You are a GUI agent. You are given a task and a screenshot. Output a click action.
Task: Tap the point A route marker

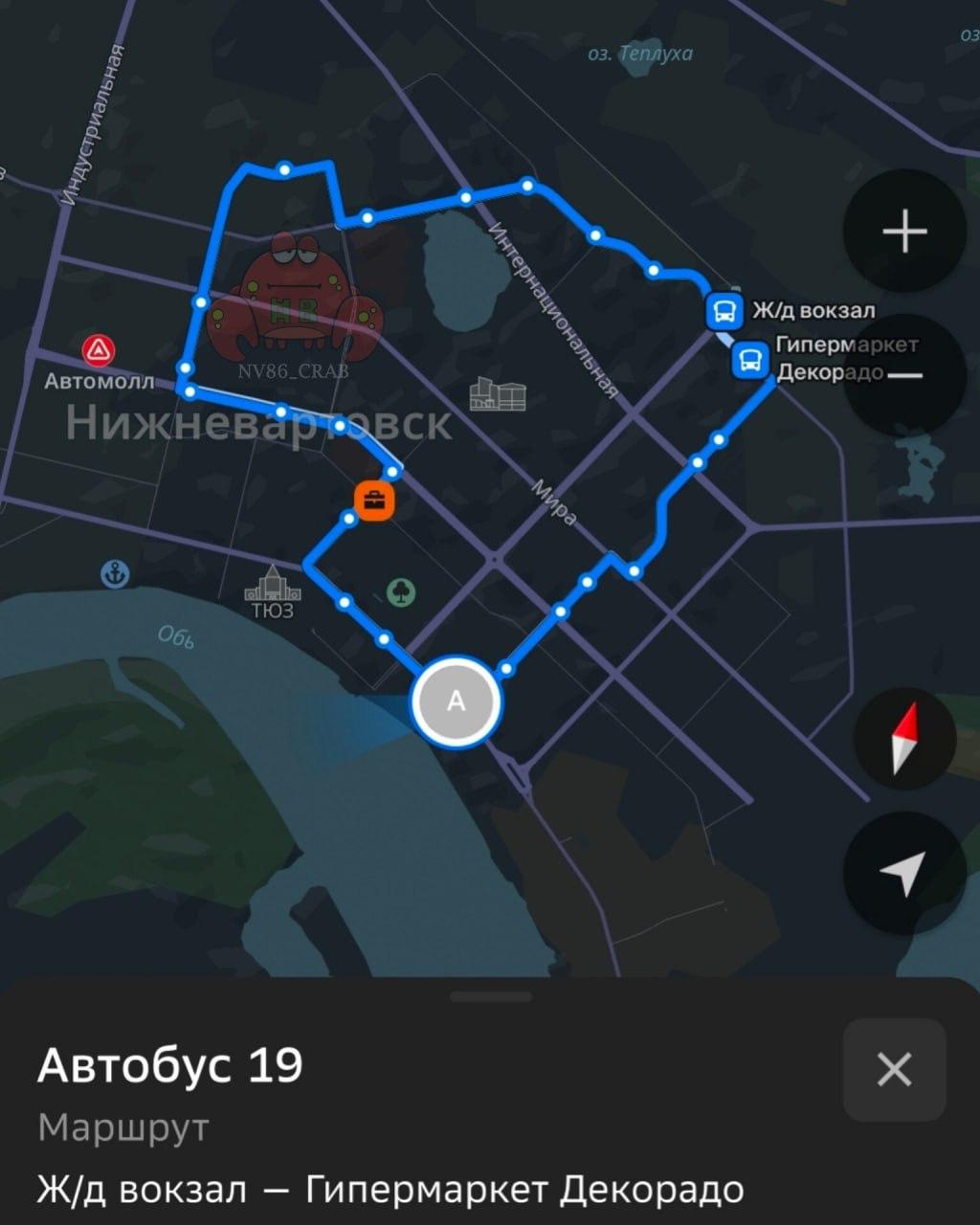coord(456,702)
